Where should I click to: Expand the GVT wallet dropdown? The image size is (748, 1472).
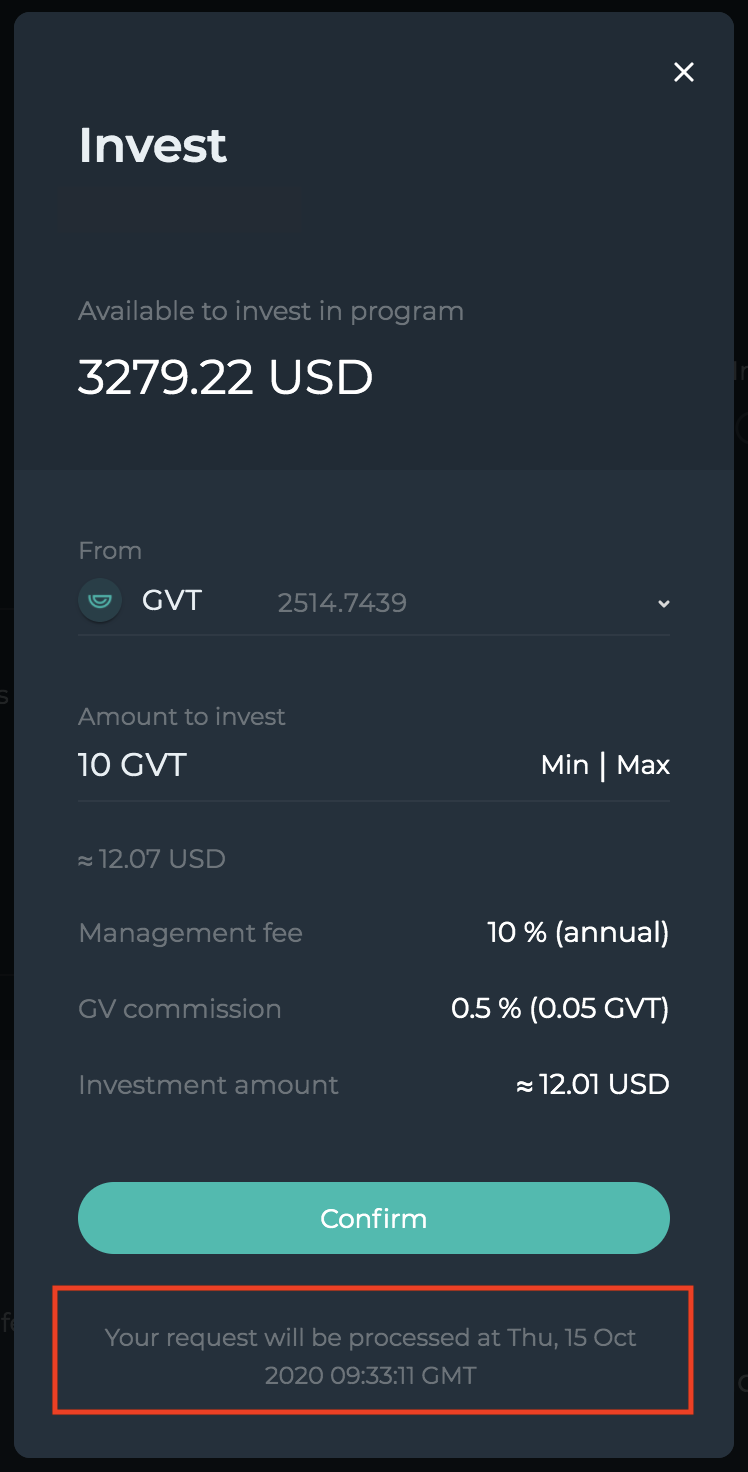663,603
